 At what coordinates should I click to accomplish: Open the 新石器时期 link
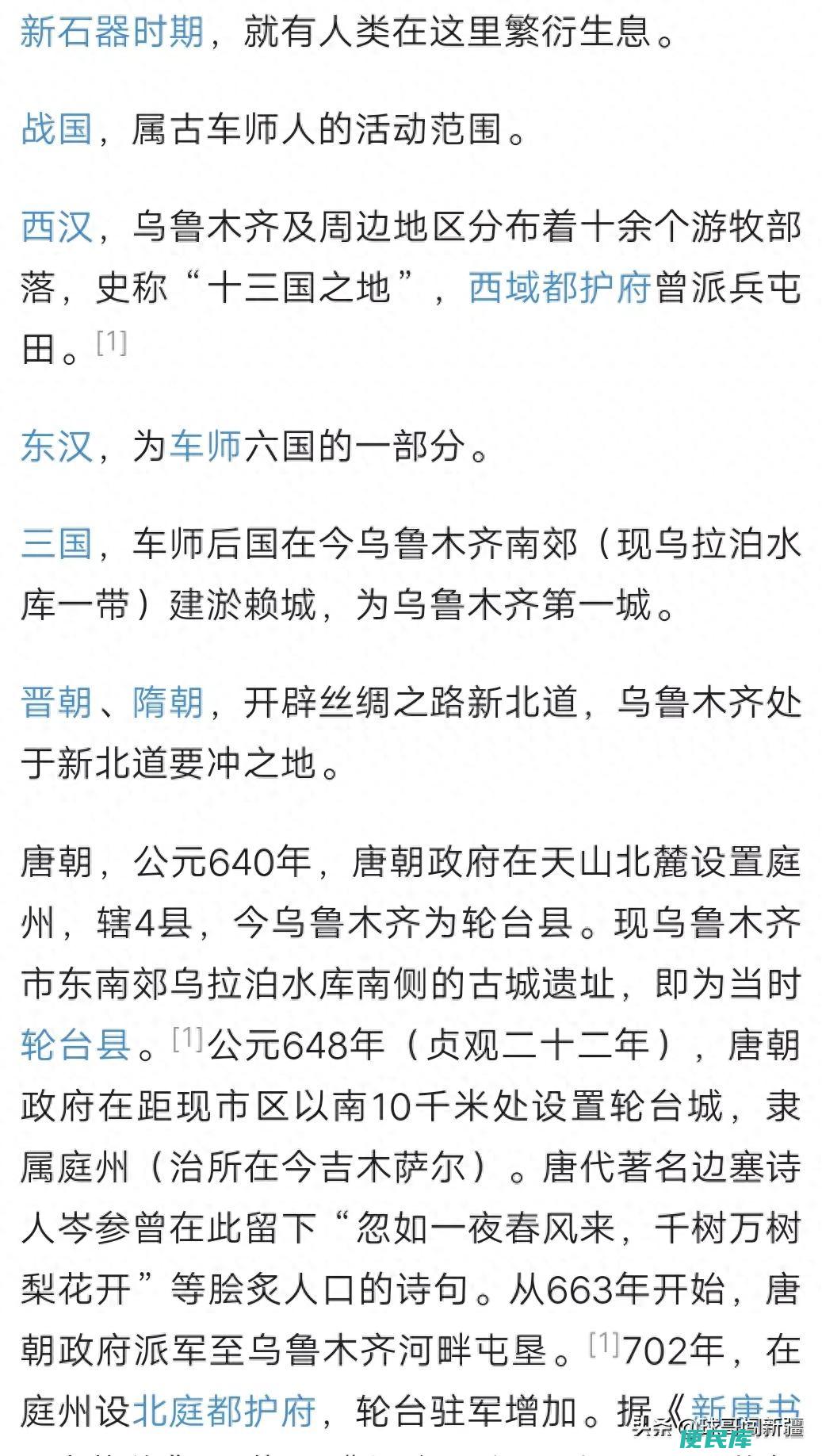(x=113, y=33)
